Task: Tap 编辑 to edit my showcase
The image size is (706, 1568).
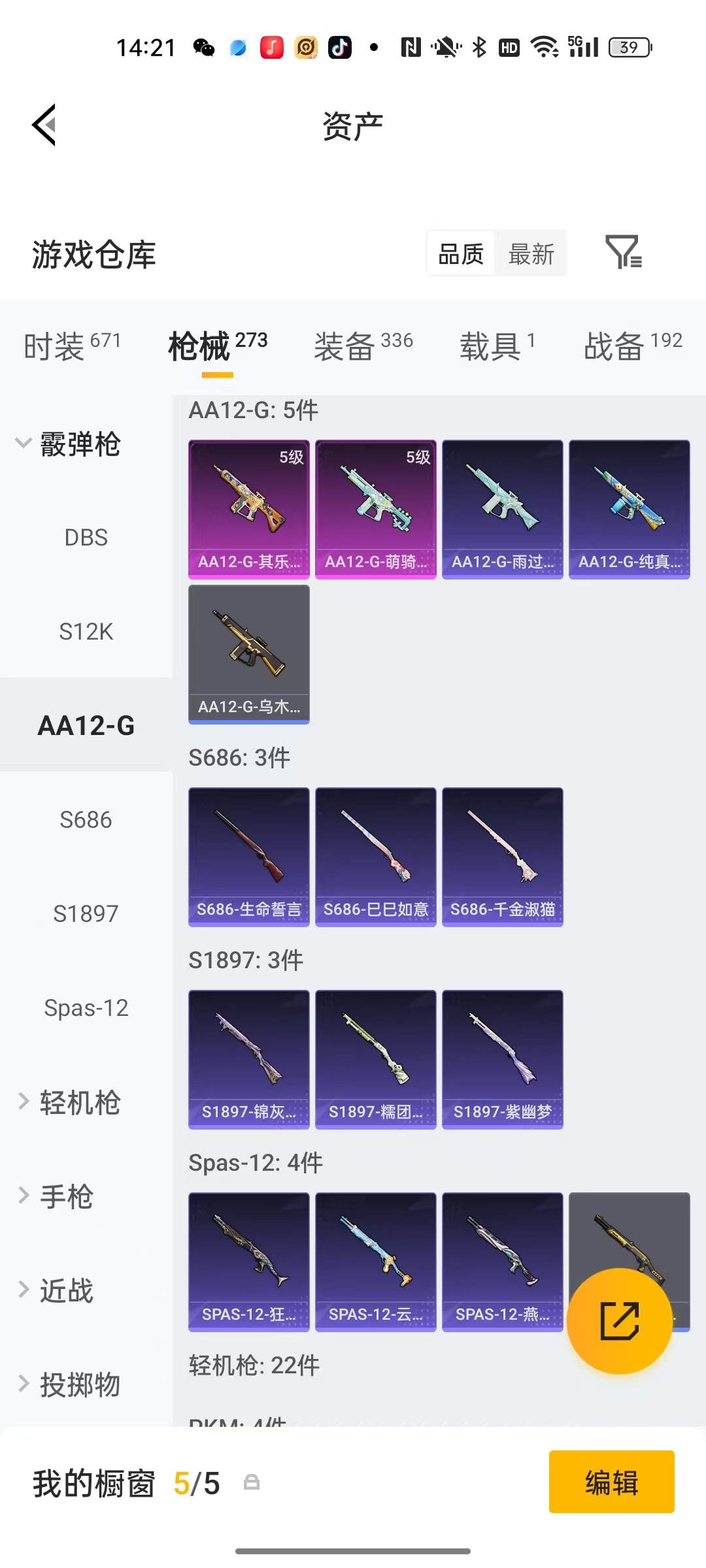Action: (x=611, y=1482)
